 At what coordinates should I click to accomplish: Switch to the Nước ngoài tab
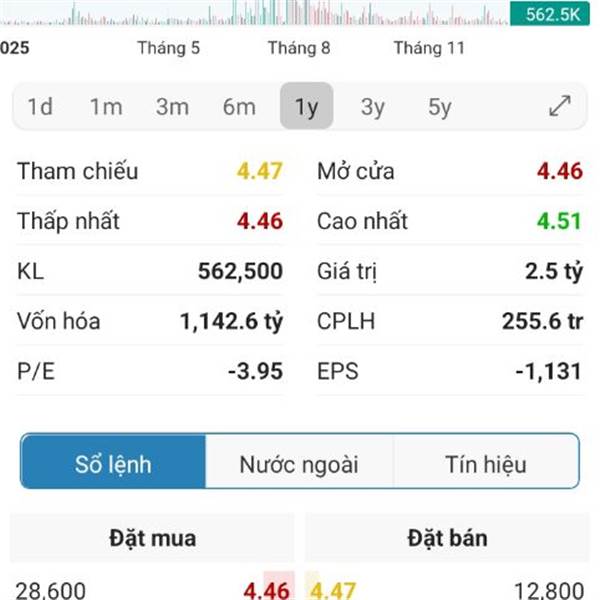click(299, 464)
